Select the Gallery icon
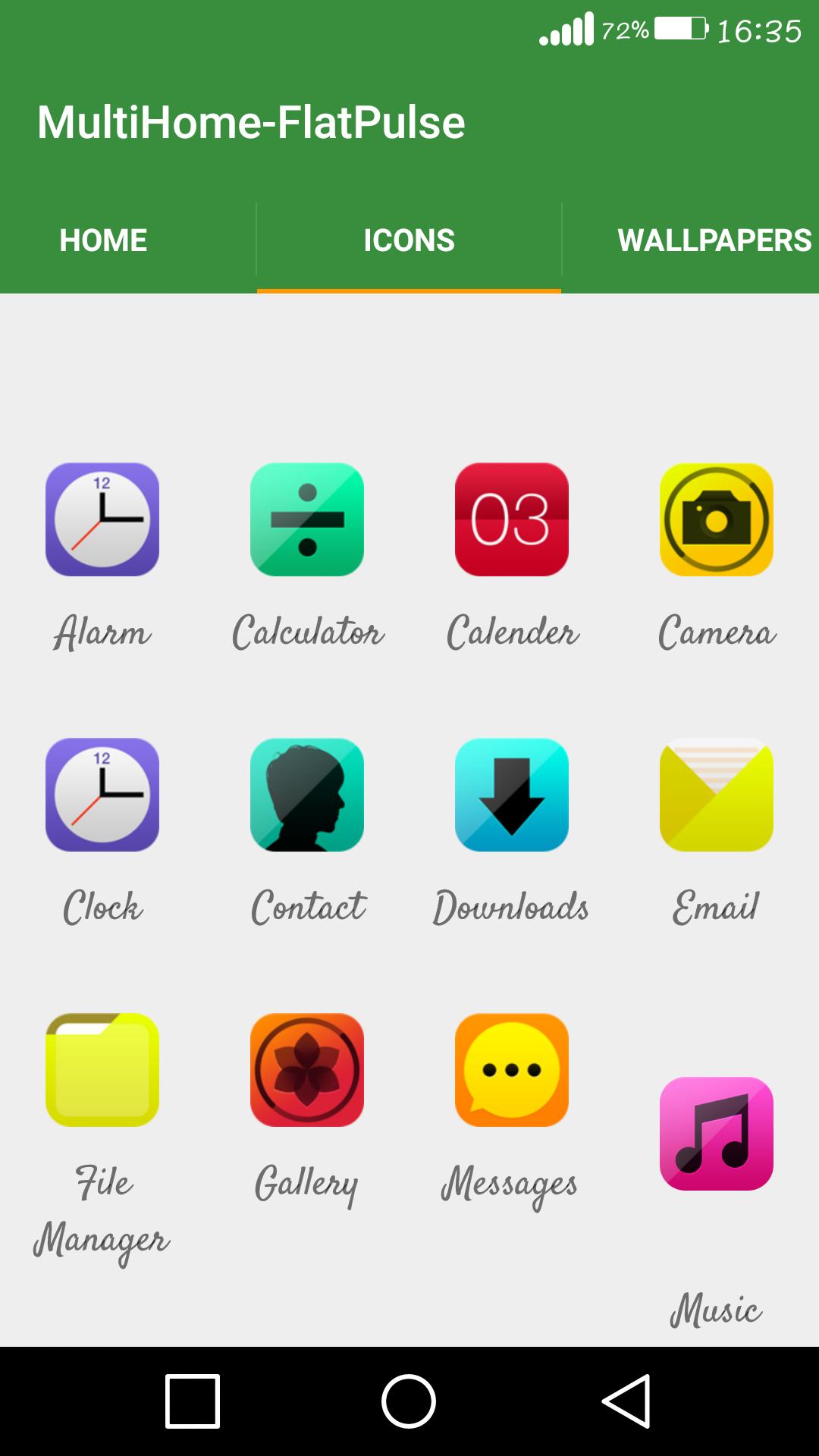 (307, 1070)
